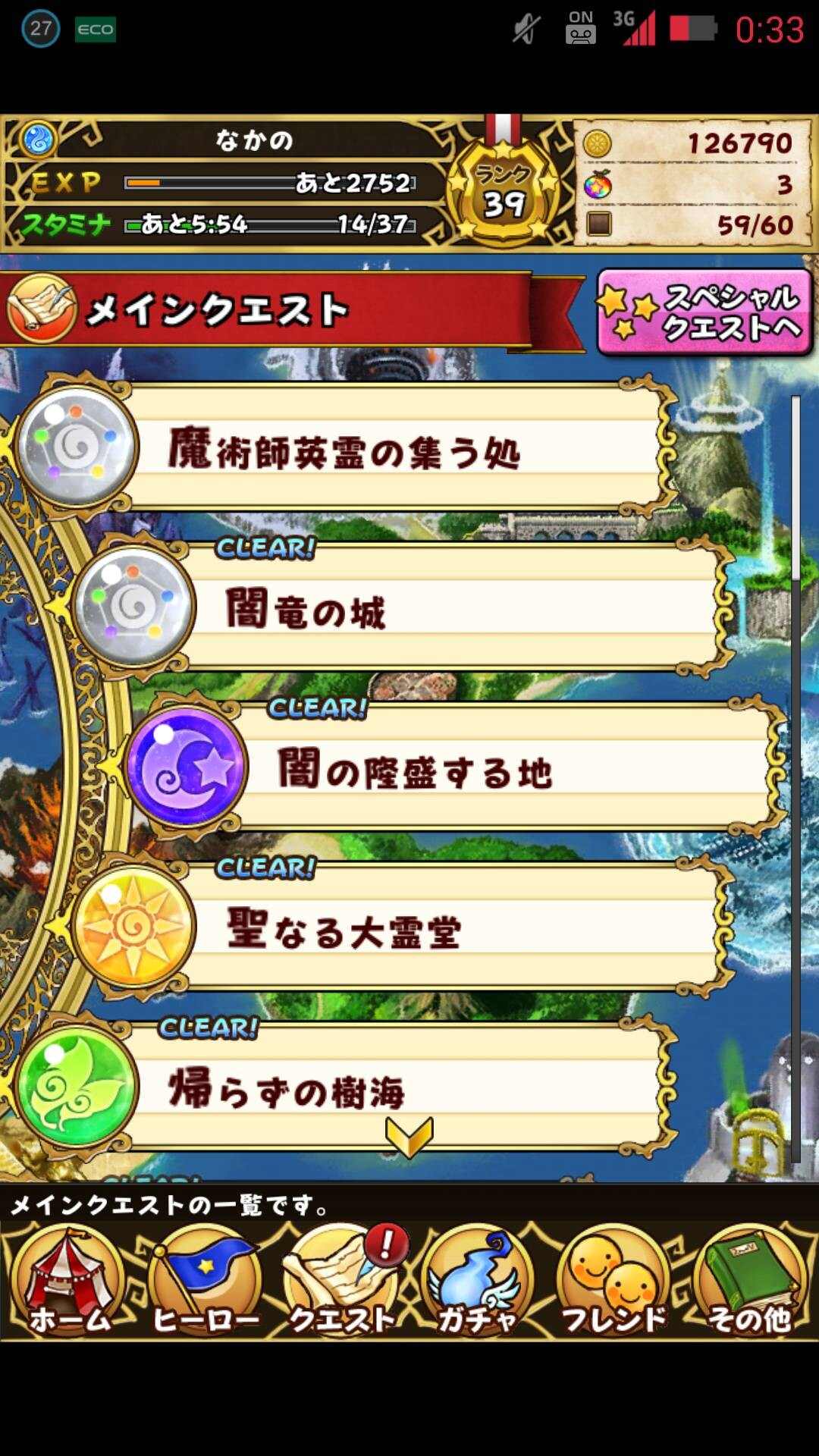Open the クエスト tab
The height and width of the screenshot is (1456, 819).
pos(342,1282)
